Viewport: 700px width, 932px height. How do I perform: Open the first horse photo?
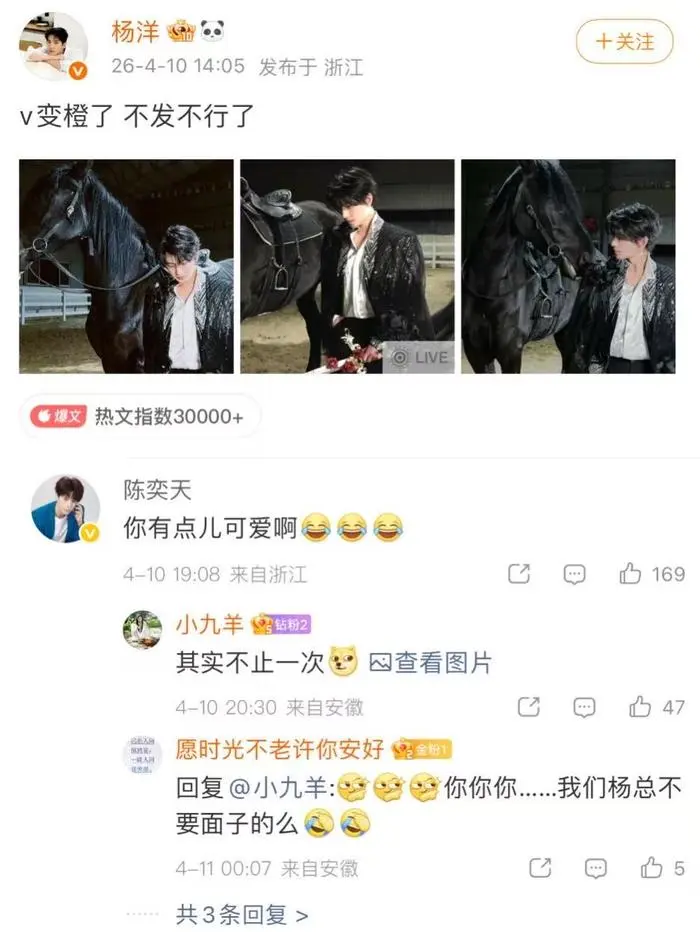pos(126,266)
